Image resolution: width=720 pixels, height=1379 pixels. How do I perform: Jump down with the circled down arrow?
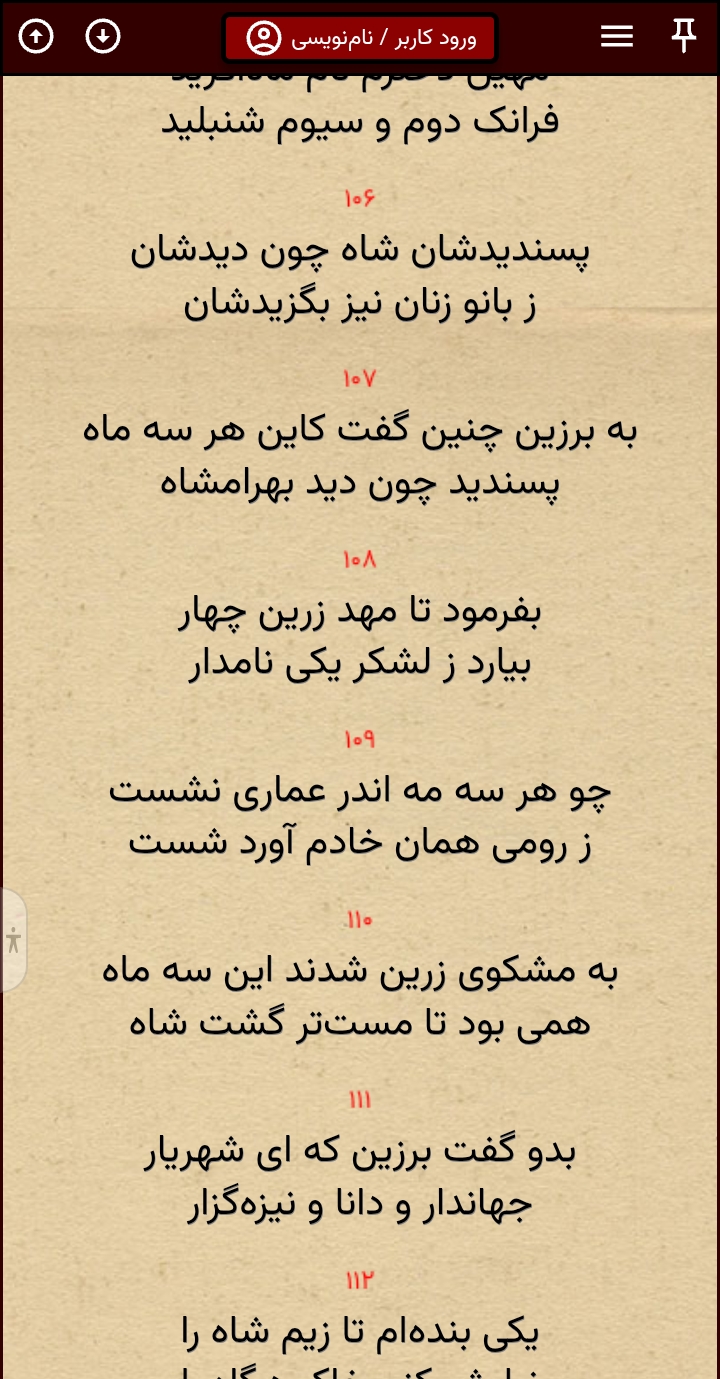[x=103, y=37]
